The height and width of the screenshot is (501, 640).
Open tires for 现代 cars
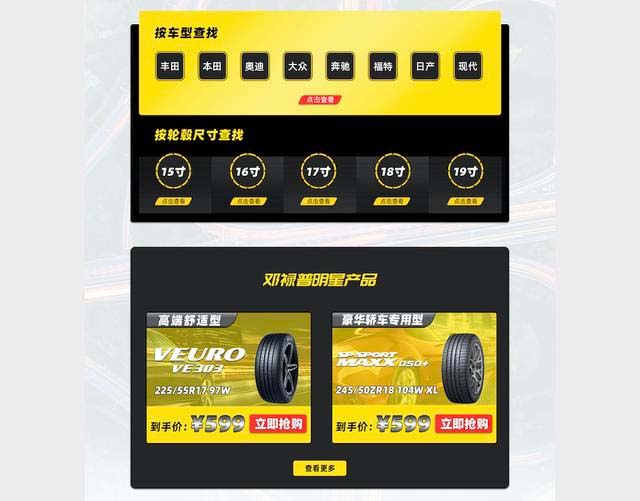tap(468, 67)
